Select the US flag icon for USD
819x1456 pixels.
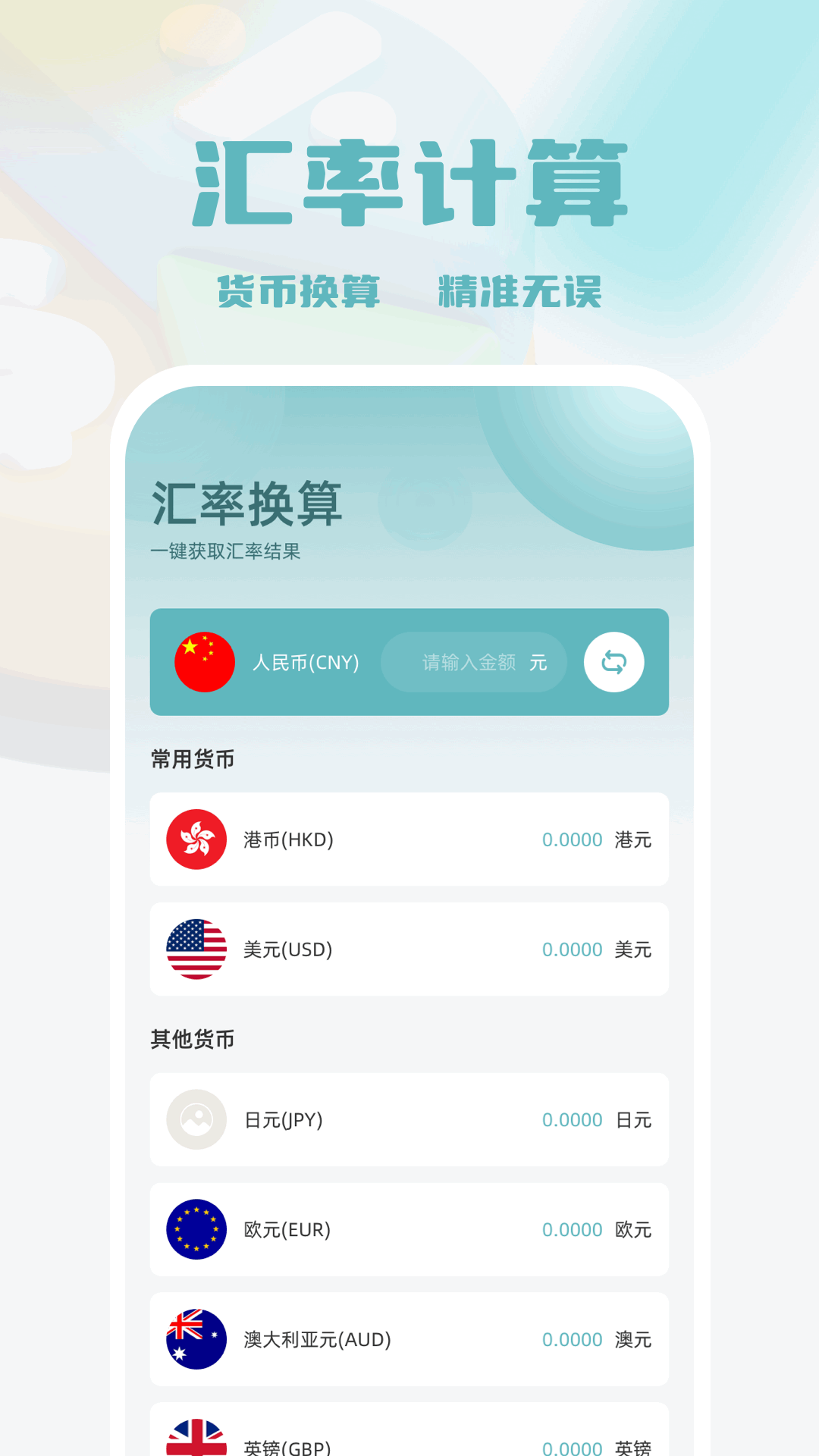coord(196,949)
